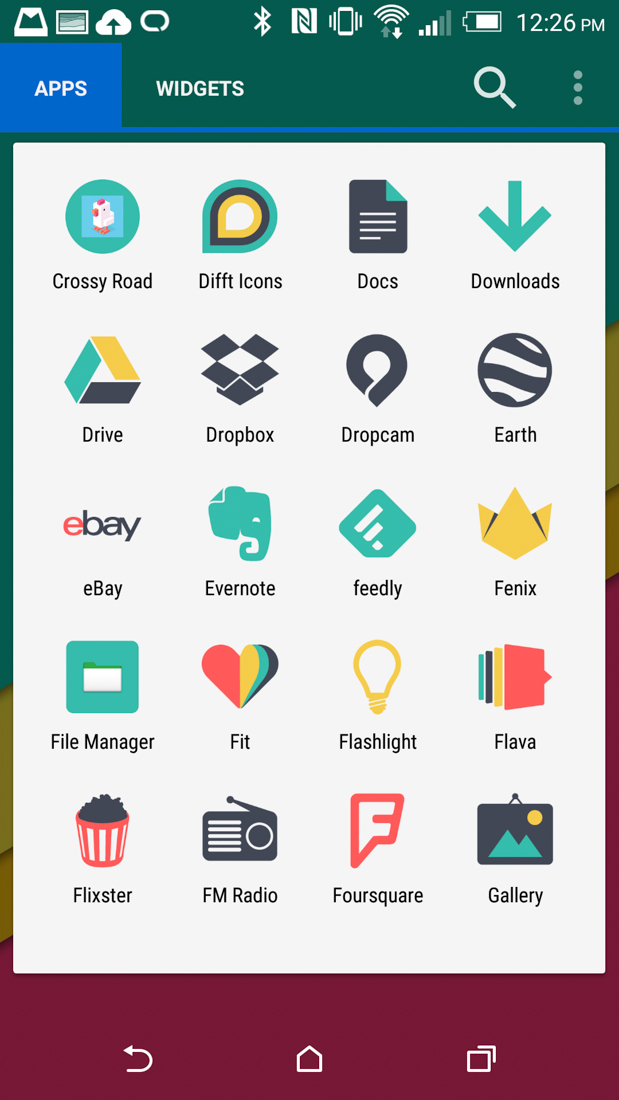Select the Apps tab

pos(61,88)
